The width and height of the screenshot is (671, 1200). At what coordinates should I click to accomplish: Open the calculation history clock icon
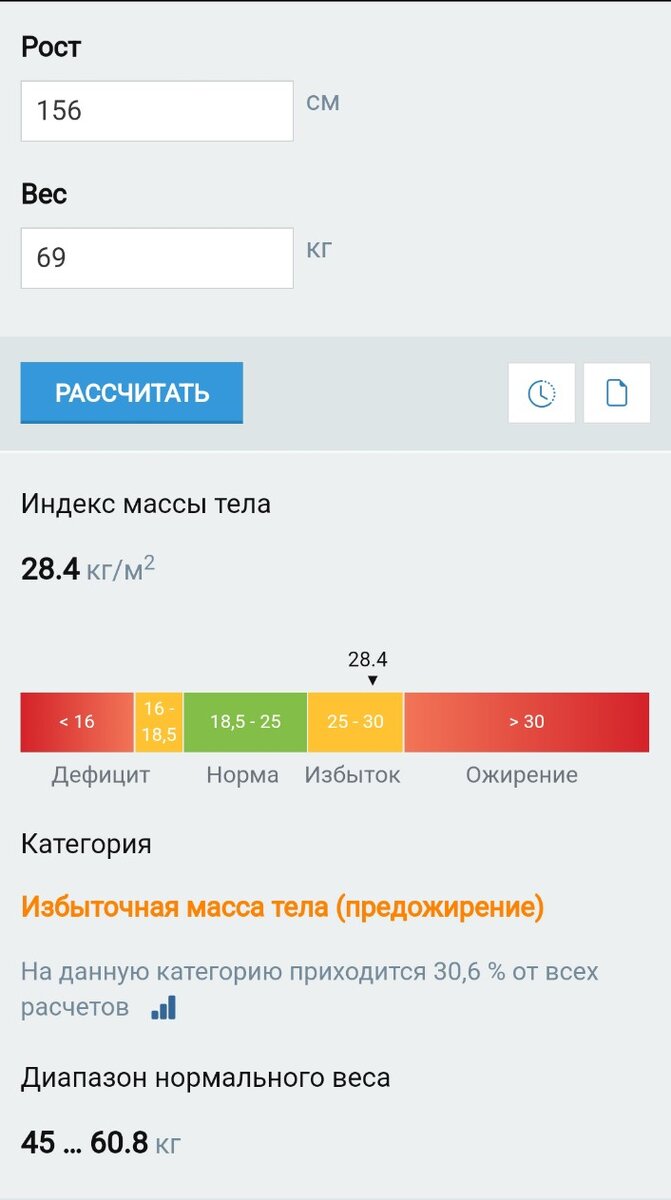click(541, 393)
